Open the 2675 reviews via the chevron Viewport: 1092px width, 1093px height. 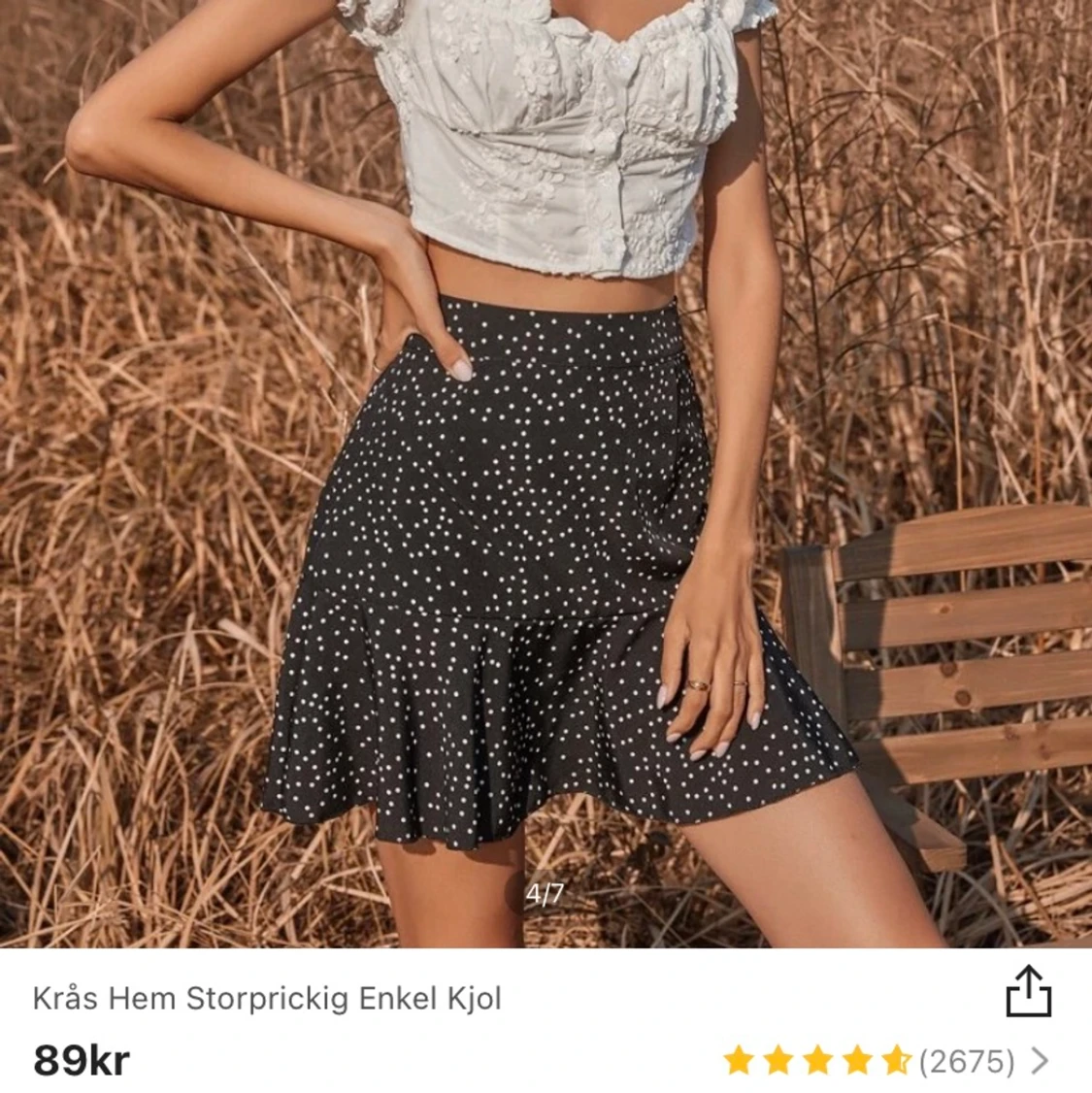(x=1041, y=1060)
